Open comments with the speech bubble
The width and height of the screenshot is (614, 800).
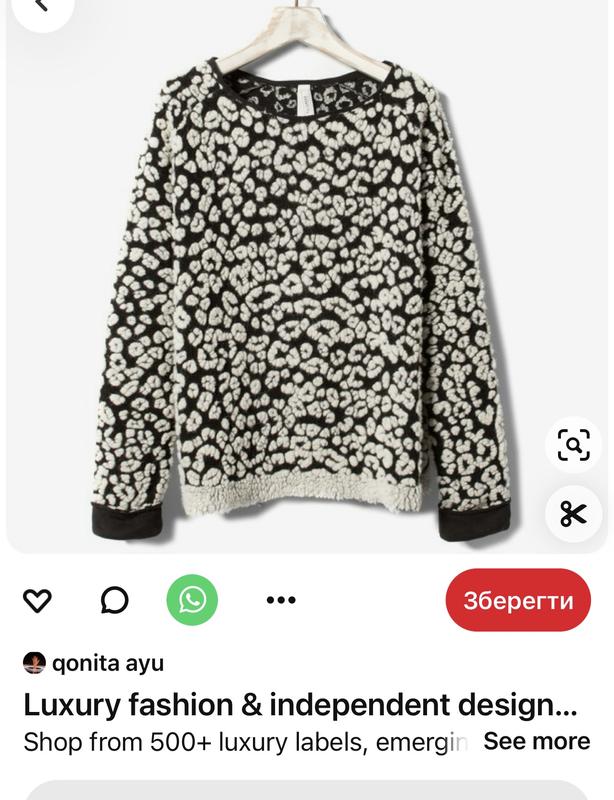(x=115, y=600)
